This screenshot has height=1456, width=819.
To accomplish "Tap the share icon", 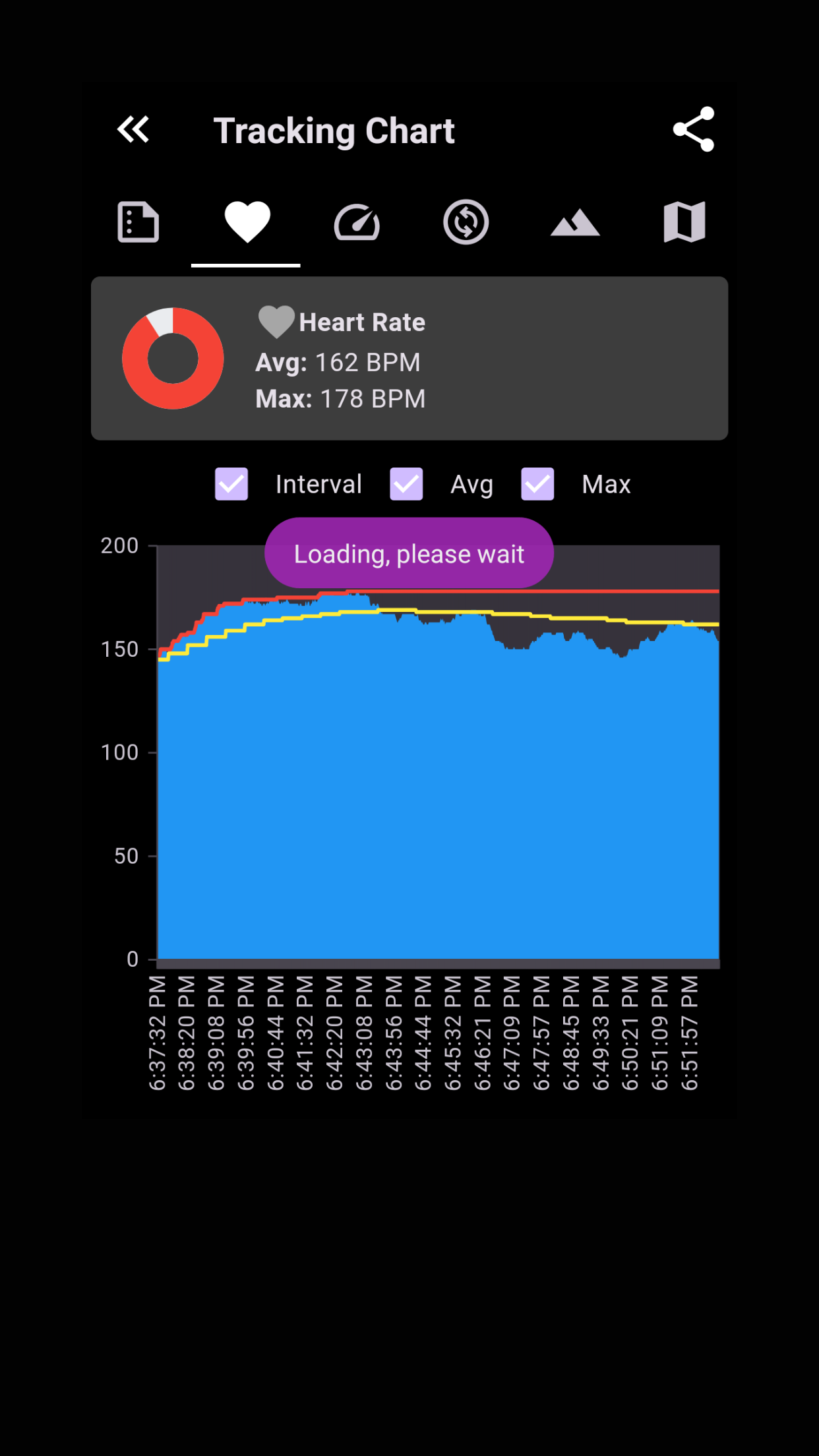I will [694, 129].
